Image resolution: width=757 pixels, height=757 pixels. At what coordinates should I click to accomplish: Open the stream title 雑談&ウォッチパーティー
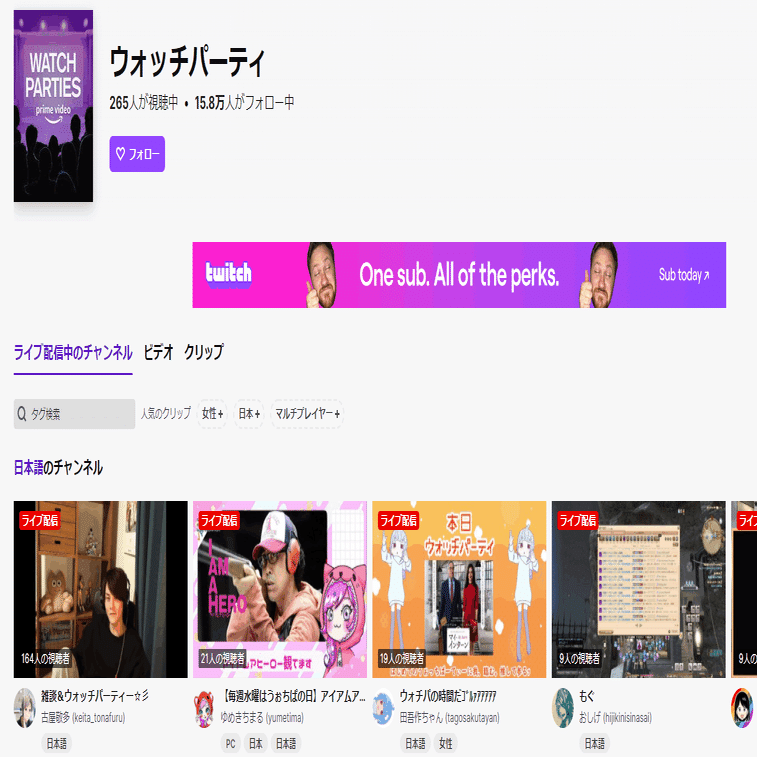pos(95,696)
